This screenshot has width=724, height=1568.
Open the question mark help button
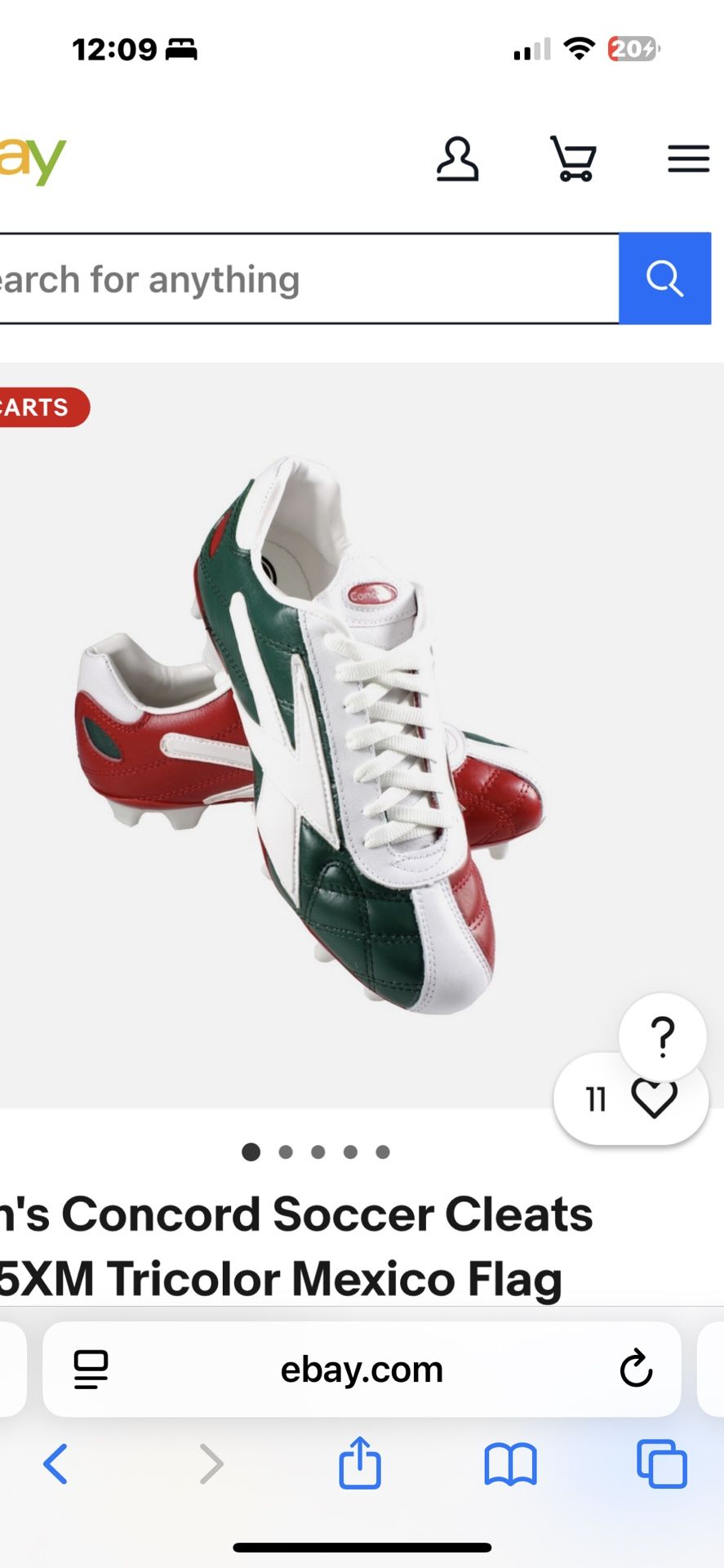[663, 1036]
